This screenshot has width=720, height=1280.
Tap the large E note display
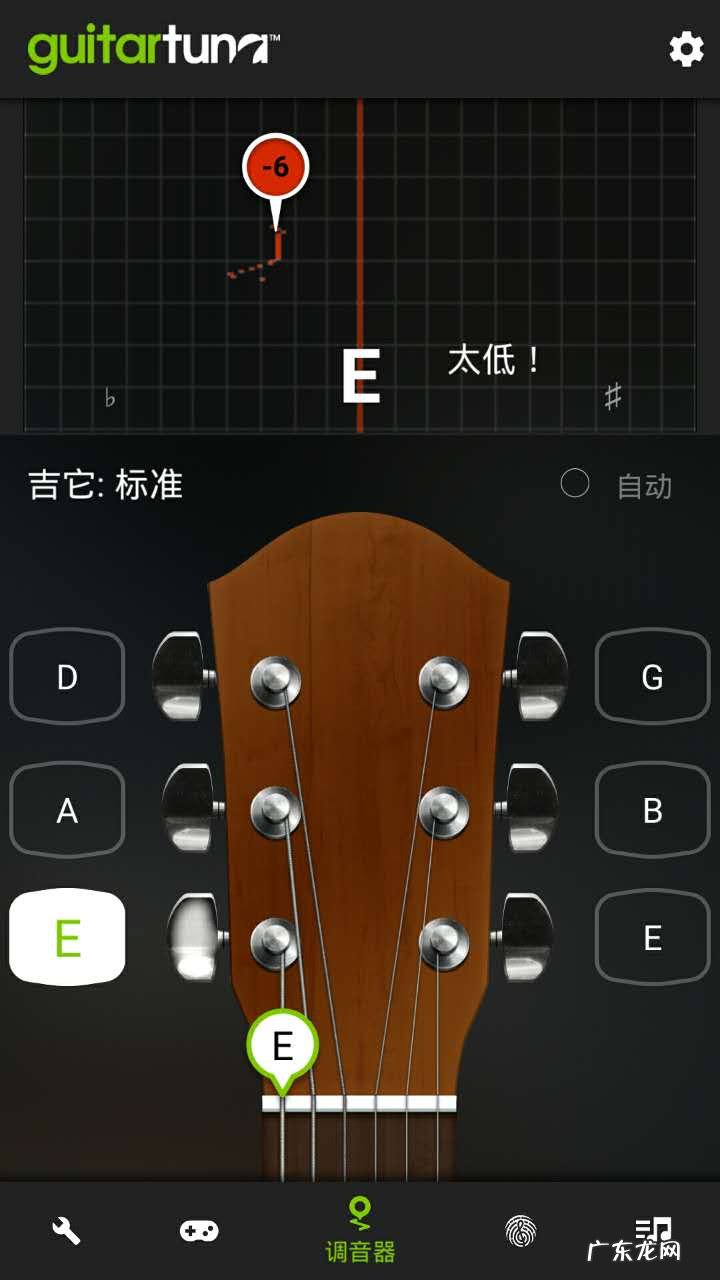364,377
